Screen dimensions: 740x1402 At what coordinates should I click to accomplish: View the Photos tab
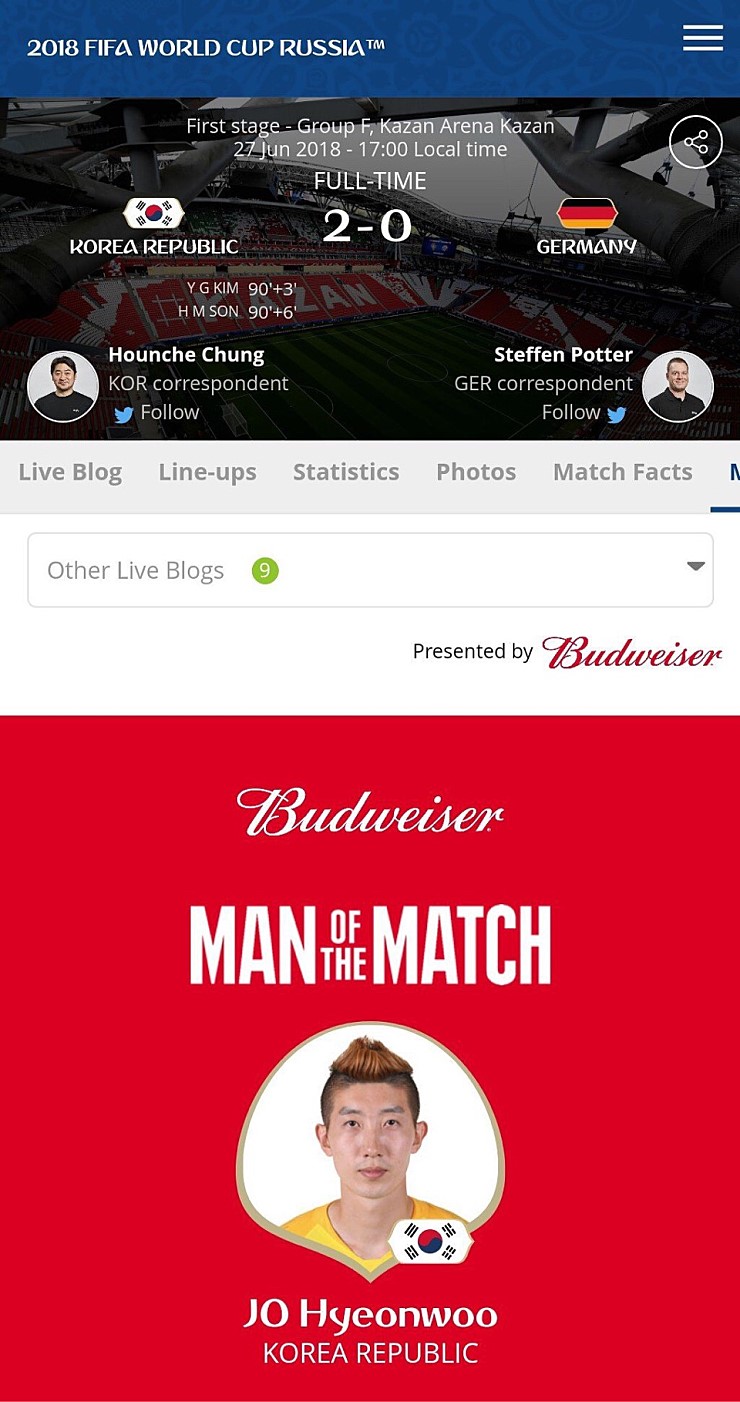476,472
